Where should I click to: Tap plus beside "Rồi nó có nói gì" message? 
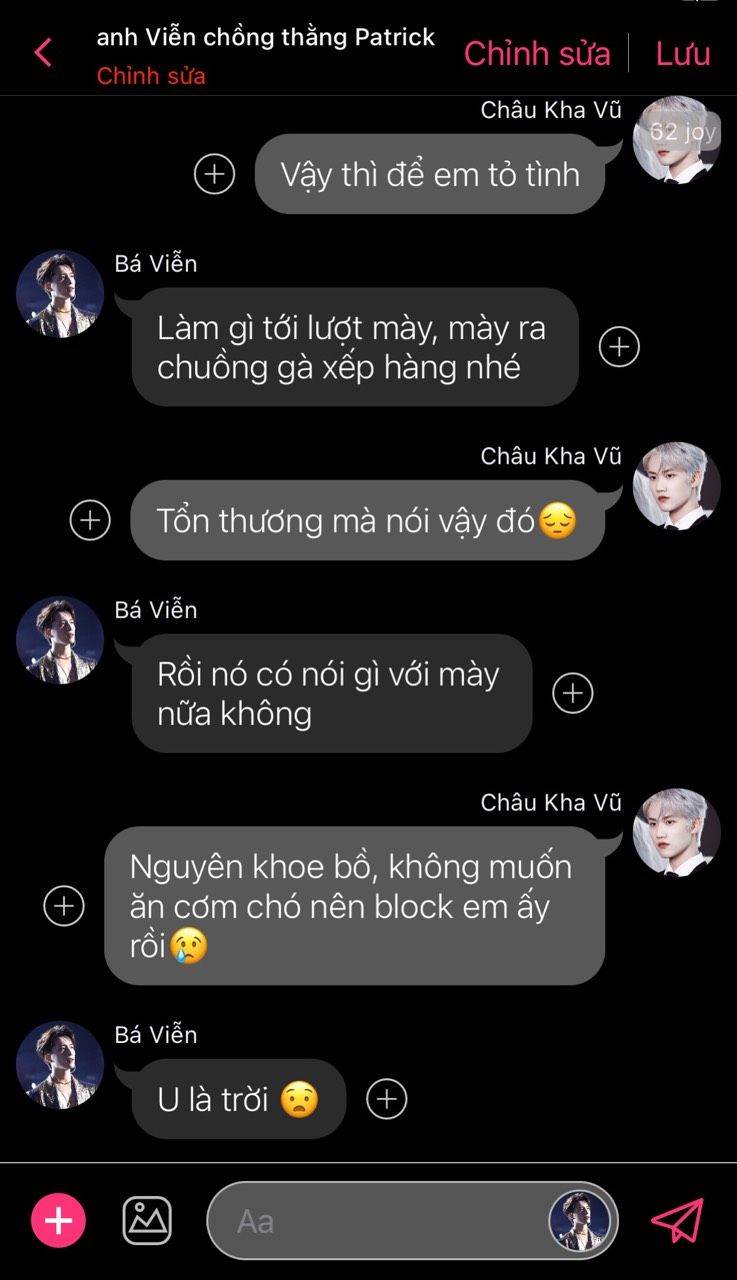pos(573,693)
